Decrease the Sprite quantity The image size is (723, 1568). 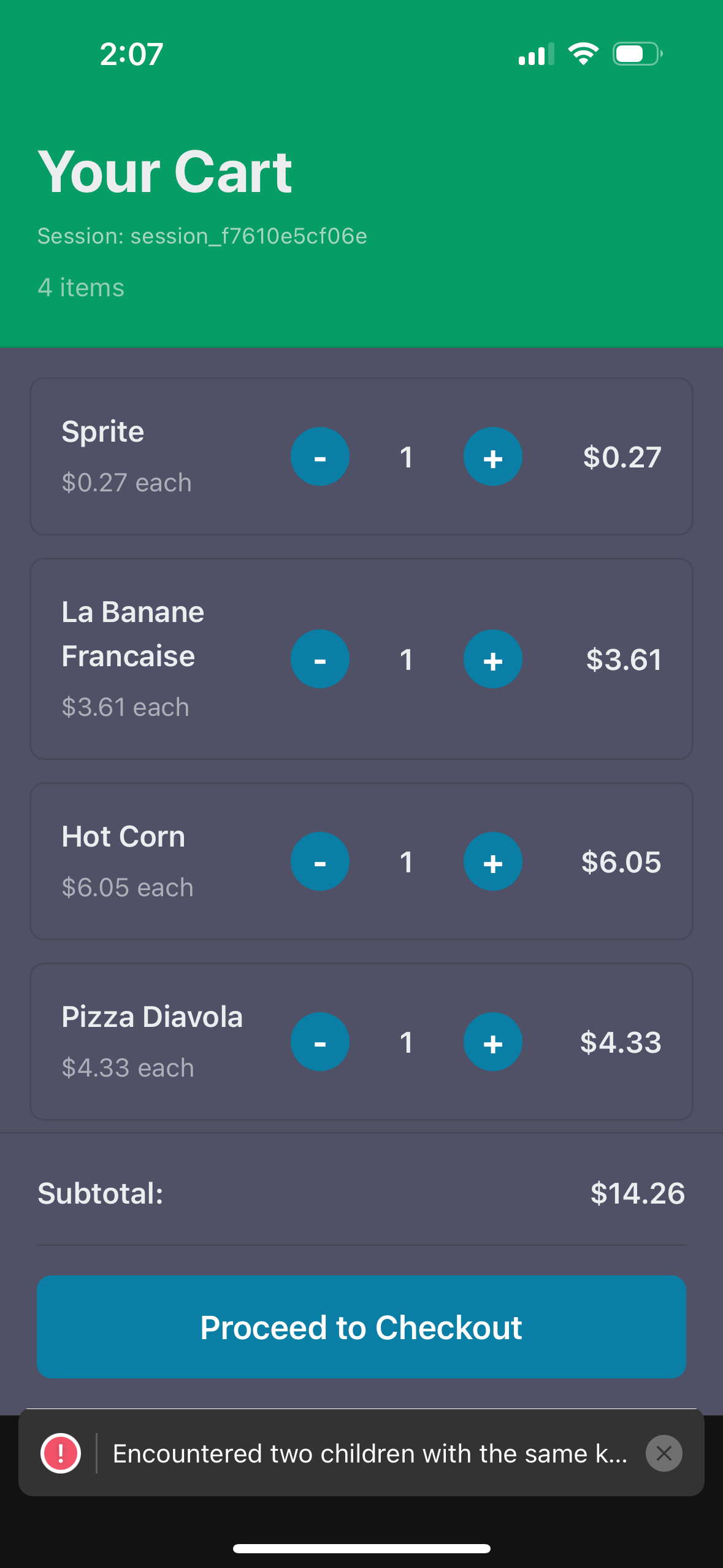(x=319, y=456)
